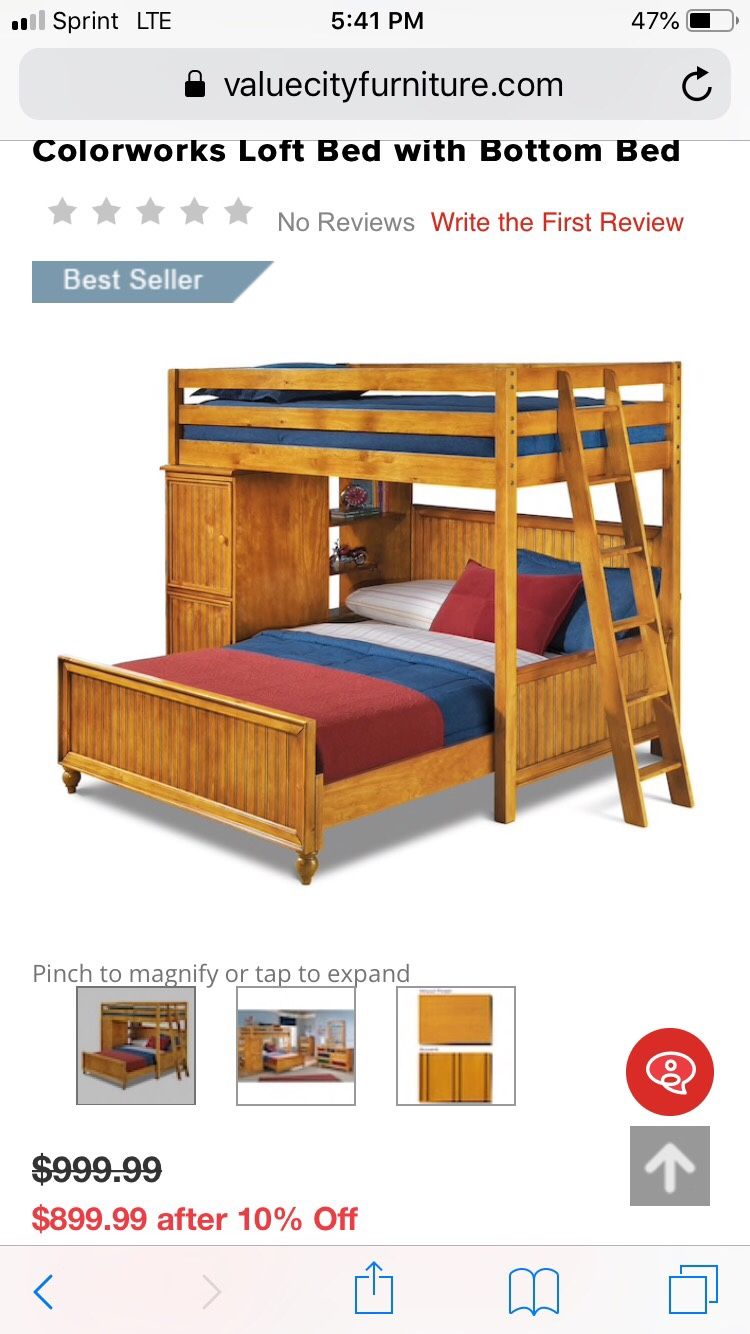This screenshot has height=1334, width=750.
Task: View the wood finish swatch thumbnail
Action: [456, 1046]
